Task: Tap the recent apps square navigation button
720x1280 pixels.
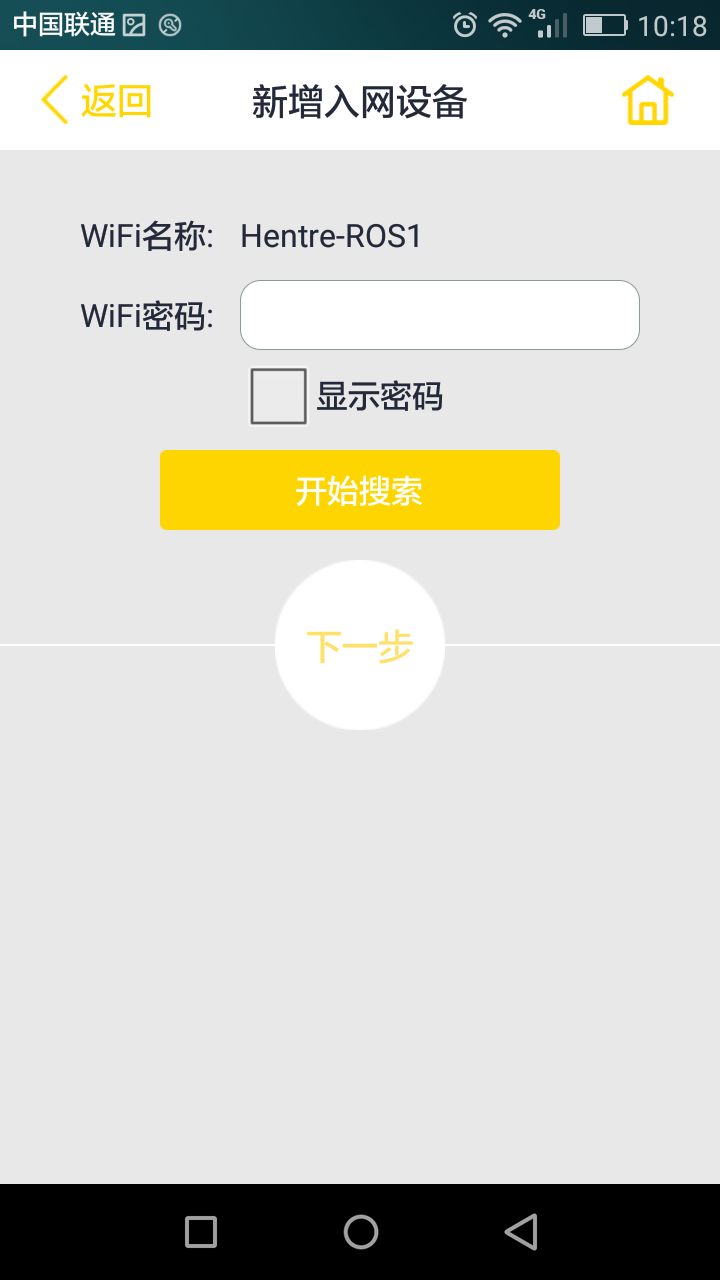Action: (x=200, y=1232)
